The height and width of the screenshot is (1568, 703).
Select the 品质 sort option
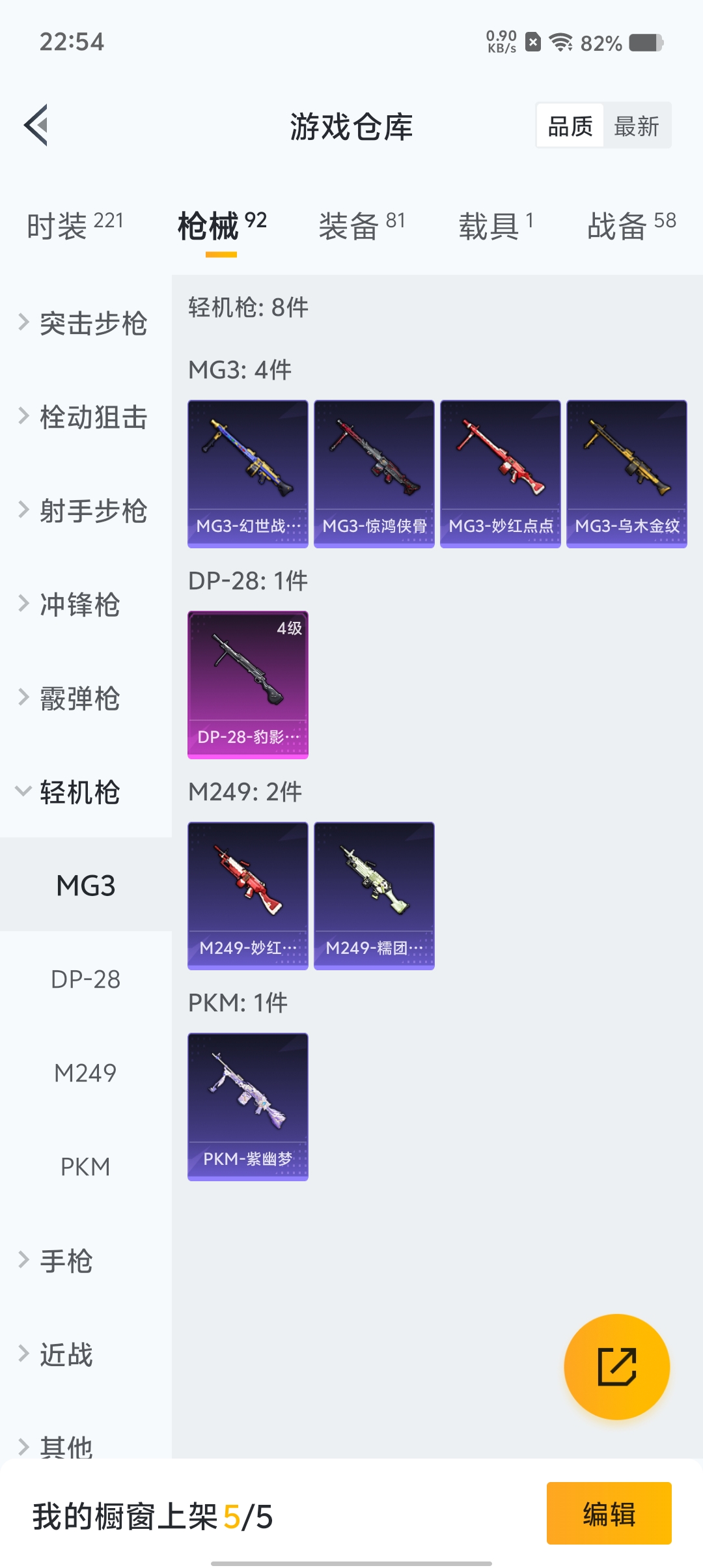(570, 126)
